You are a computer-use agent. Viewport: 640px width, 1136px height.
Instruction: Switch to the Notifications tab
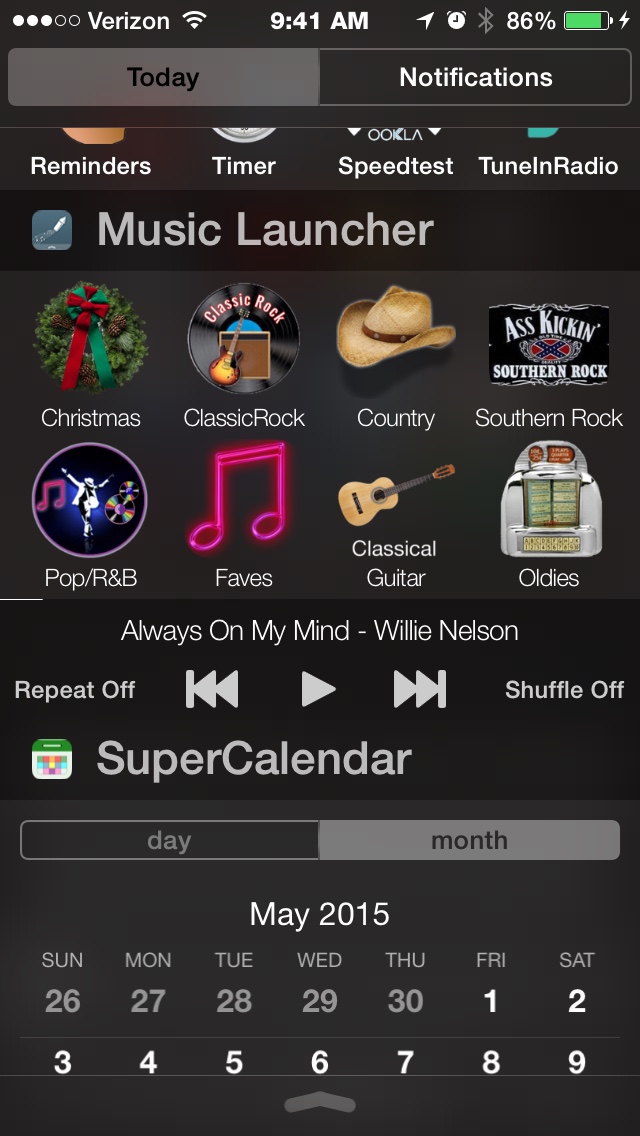475,78
